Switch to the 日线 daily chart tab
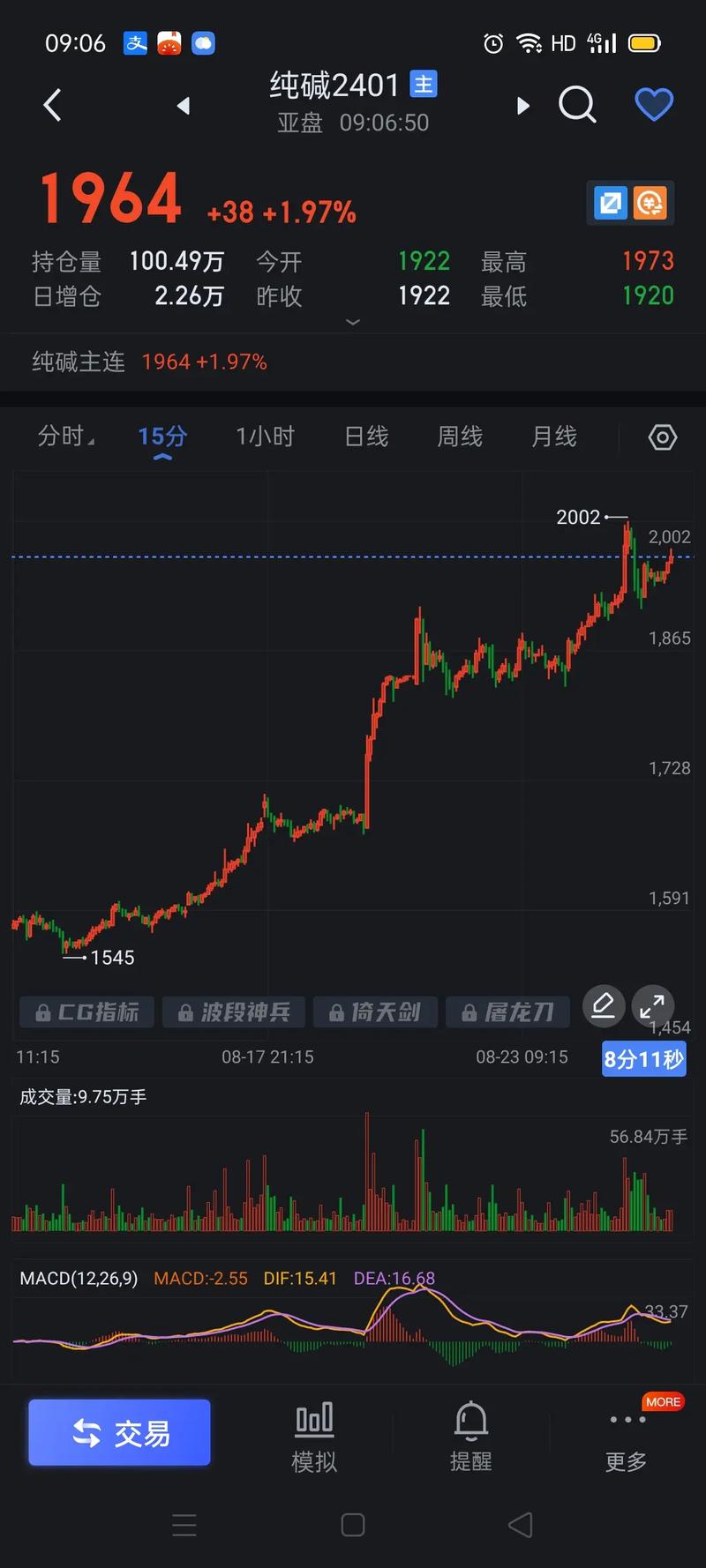This screenshot has height=1568, width=706. point(364,437)
